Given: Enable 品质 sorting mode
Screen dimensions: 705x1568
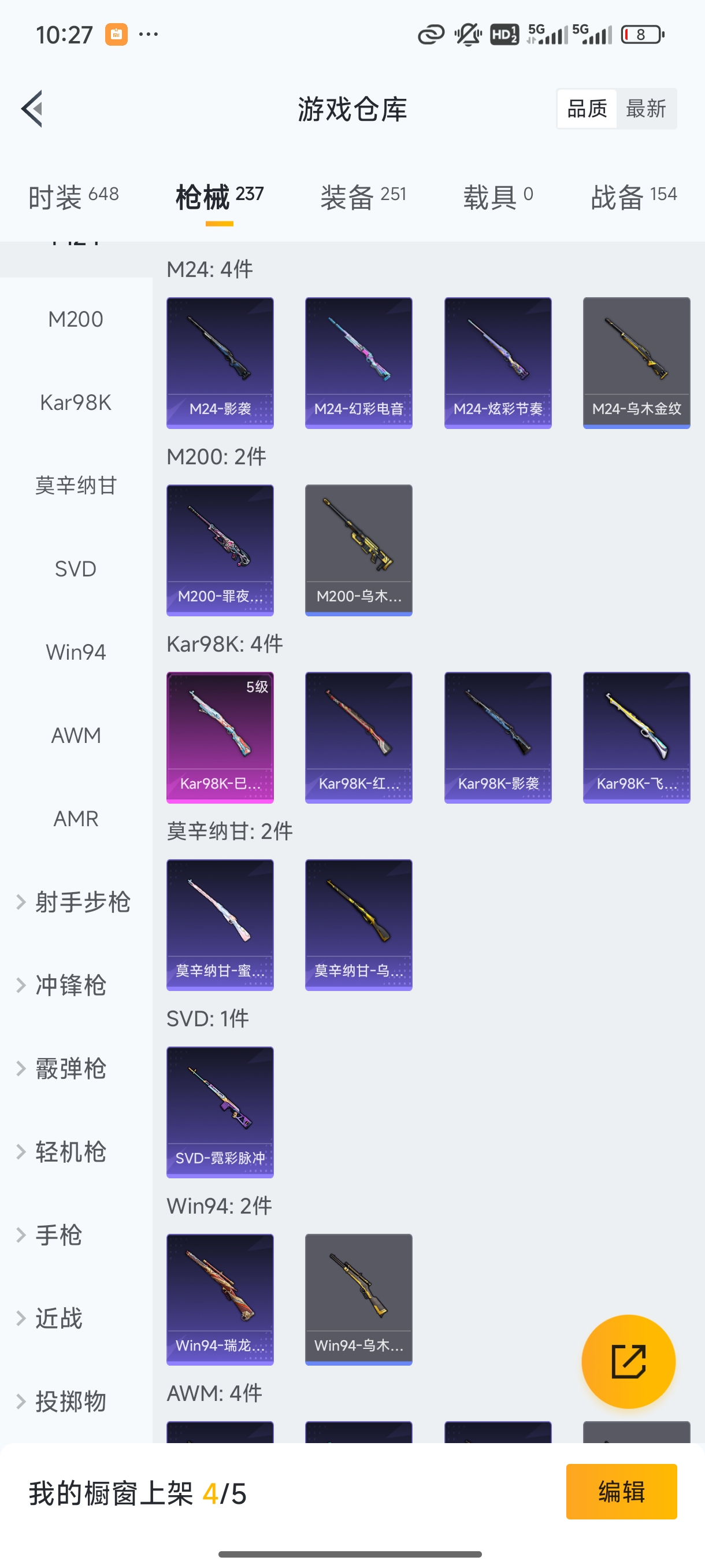Looking at the screenshot, I should click(586, 108).
